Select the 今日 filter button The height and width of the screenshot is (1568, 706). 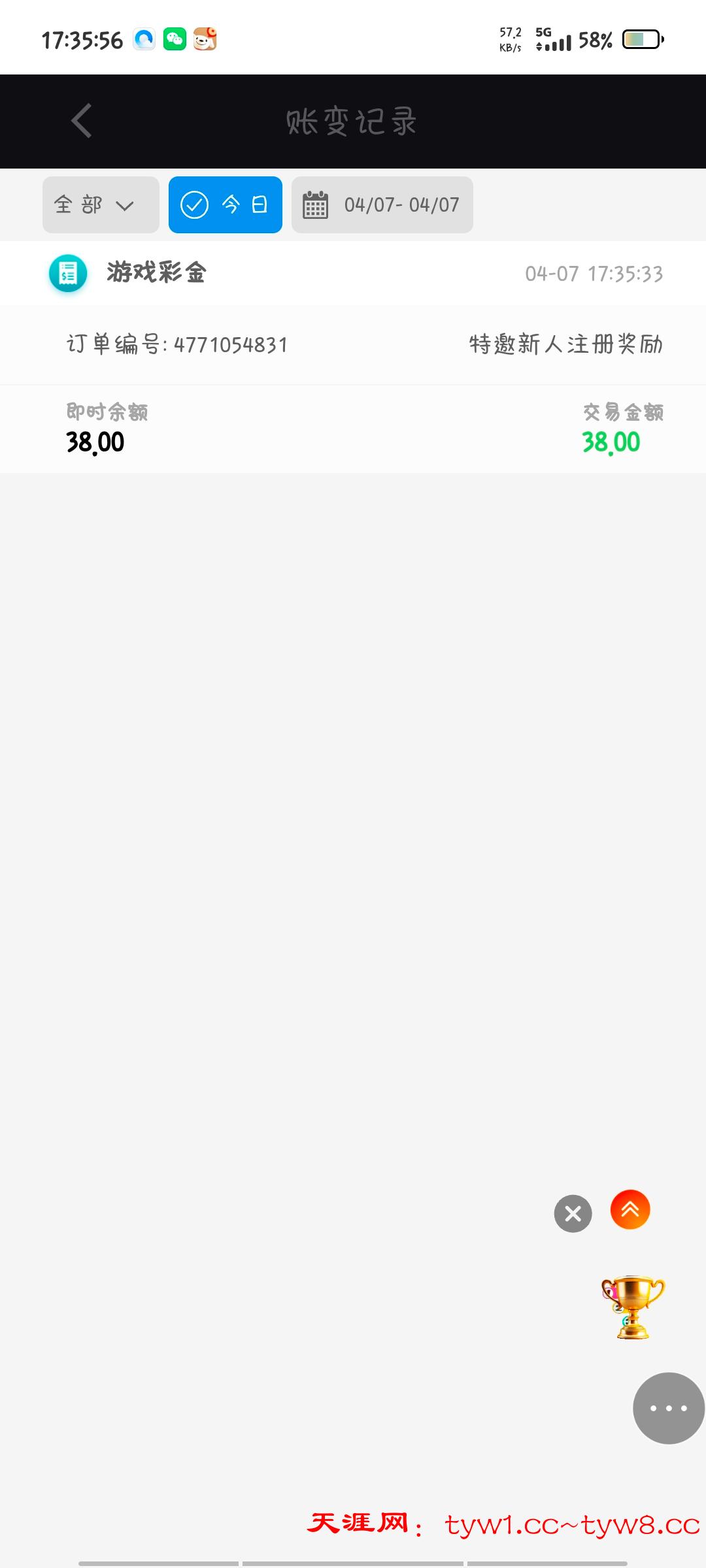tap(226, 205)
